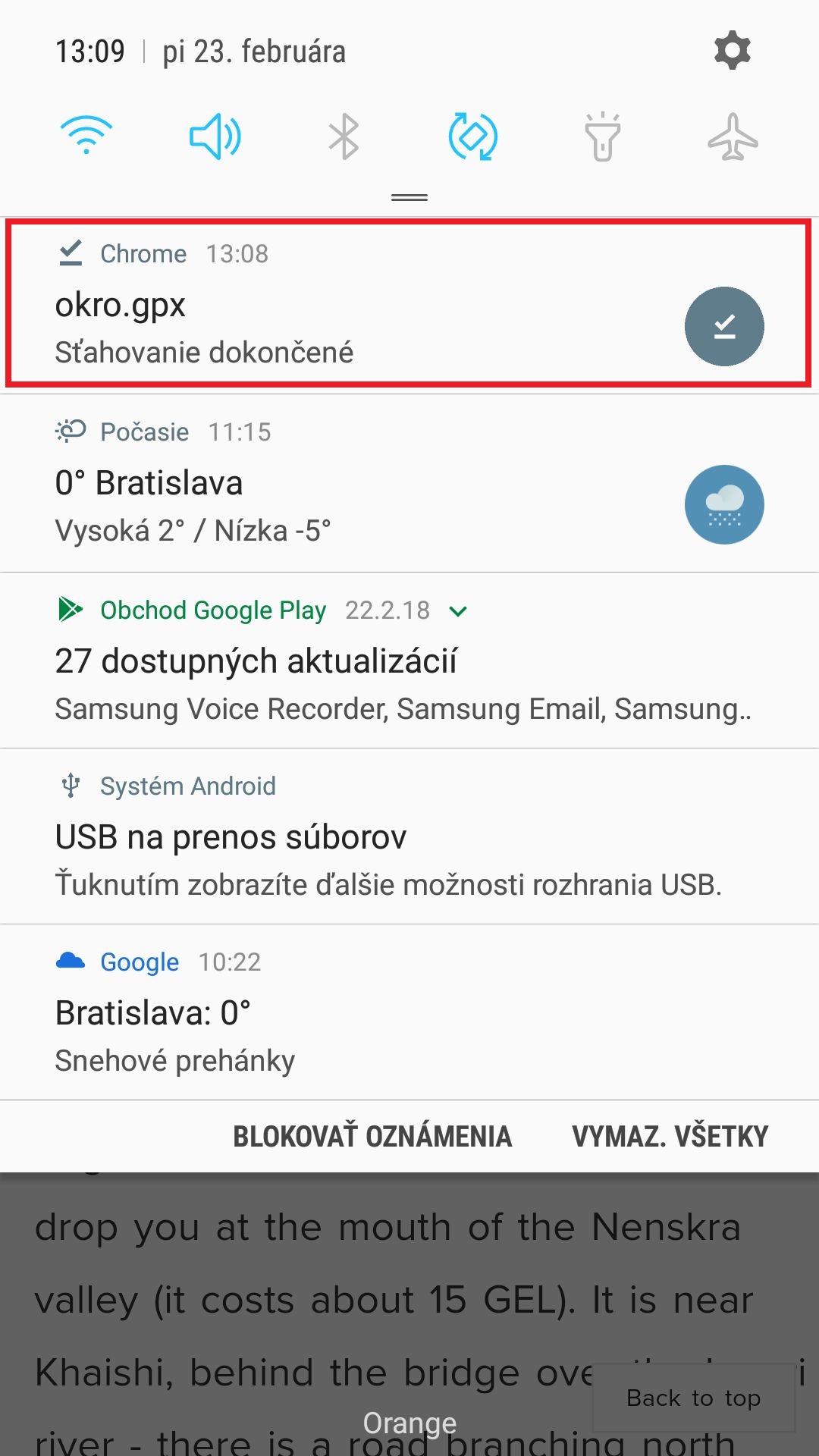Viewport: 819px width, 1456px height.
Task: Open settings via the gear icon
Action: point(732,51)
